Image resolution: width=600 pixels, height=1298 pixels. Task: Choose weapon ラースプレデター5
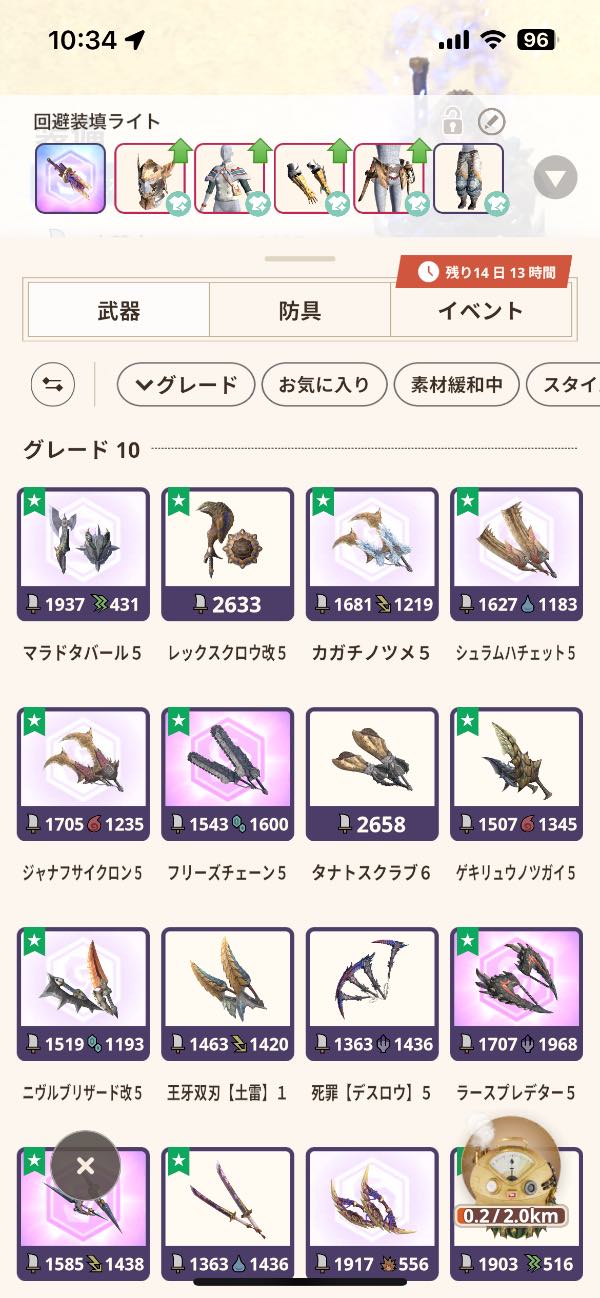click(x=516, y=994)
